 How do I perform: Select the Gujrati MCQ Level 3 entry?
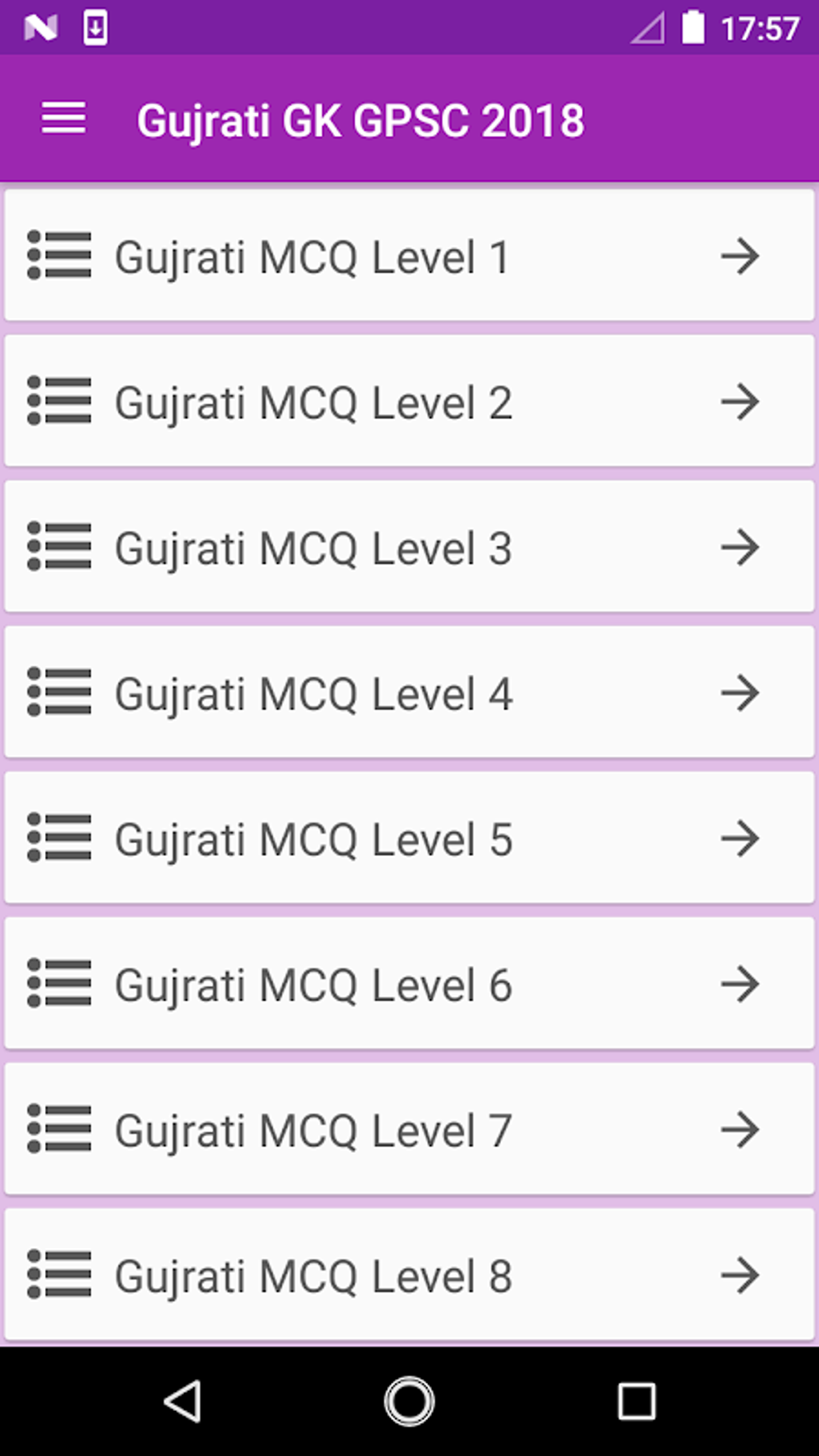point(313,547)
